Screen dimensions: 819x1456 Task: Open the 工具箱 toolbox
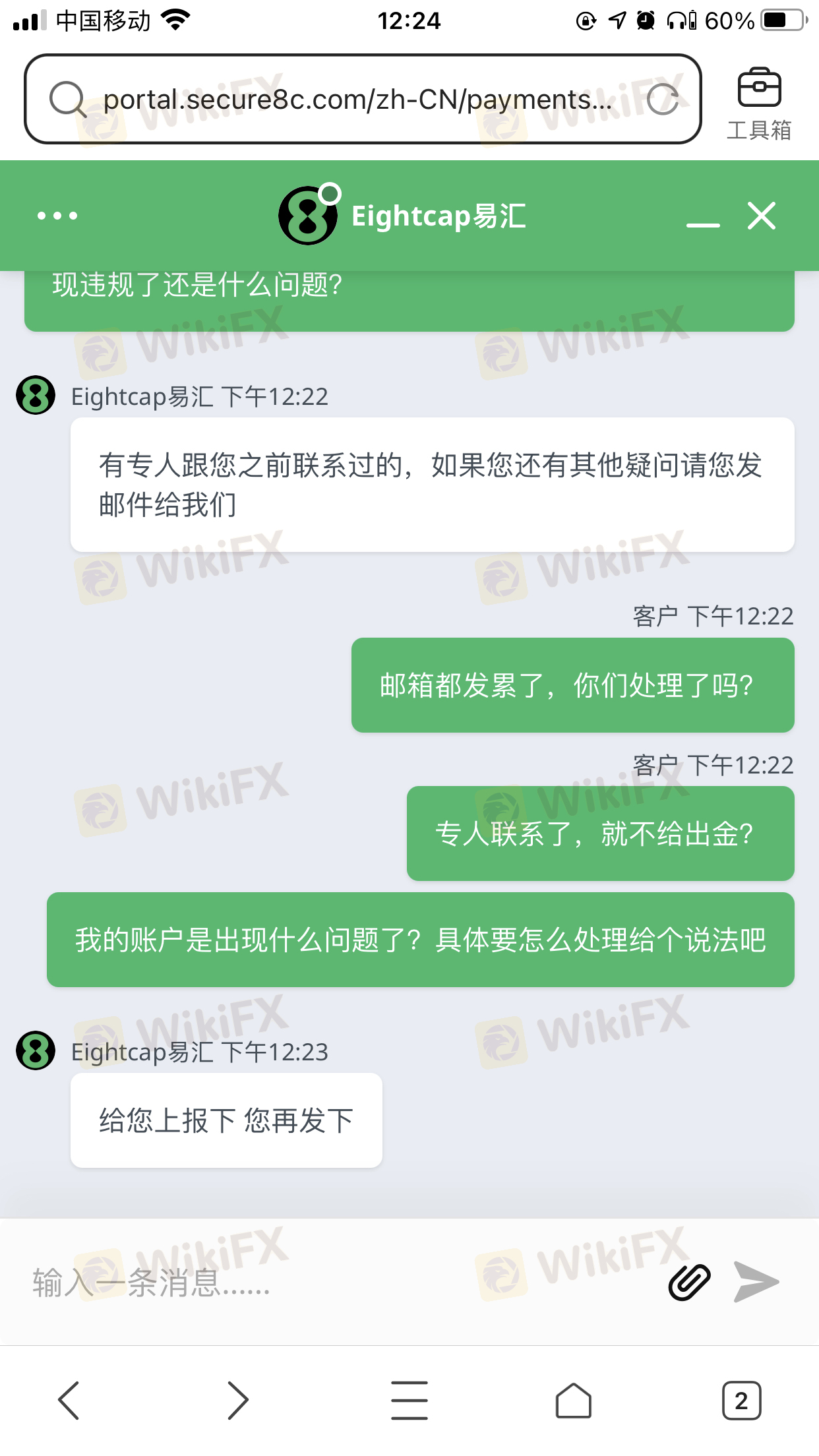tap(759, 104)
